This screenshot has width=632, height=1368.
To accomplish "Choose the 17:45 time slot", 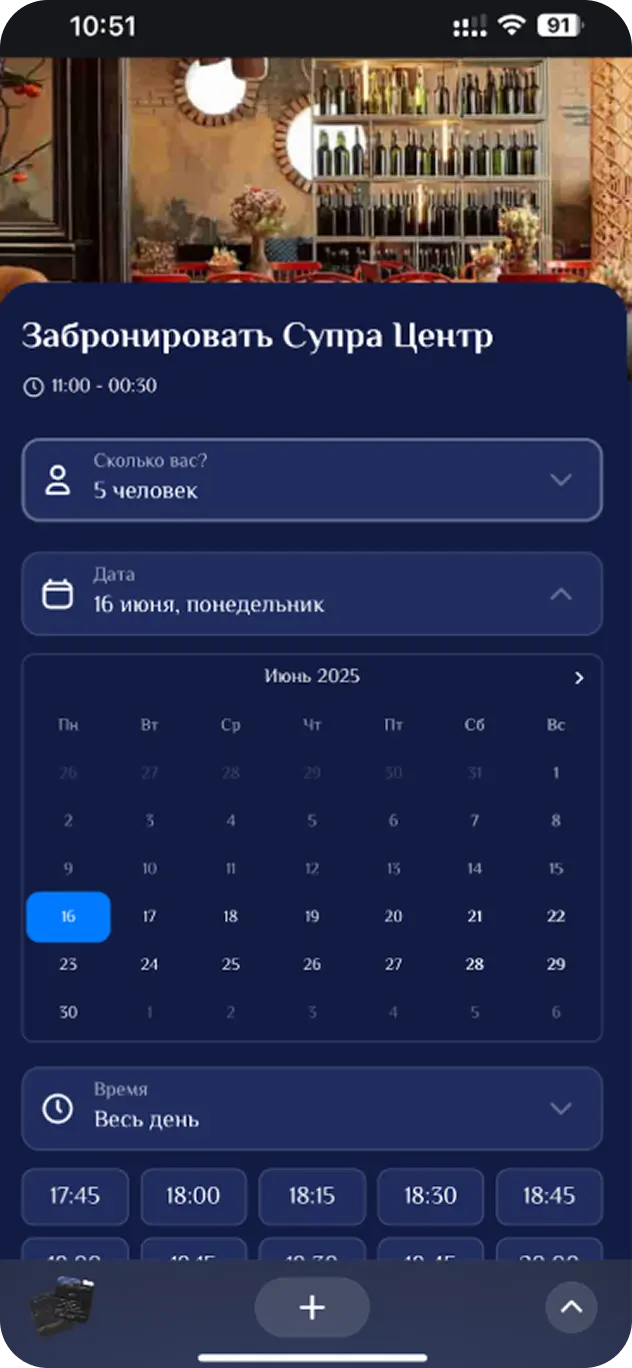I will pyautogui.click(x=75, y=1196).
